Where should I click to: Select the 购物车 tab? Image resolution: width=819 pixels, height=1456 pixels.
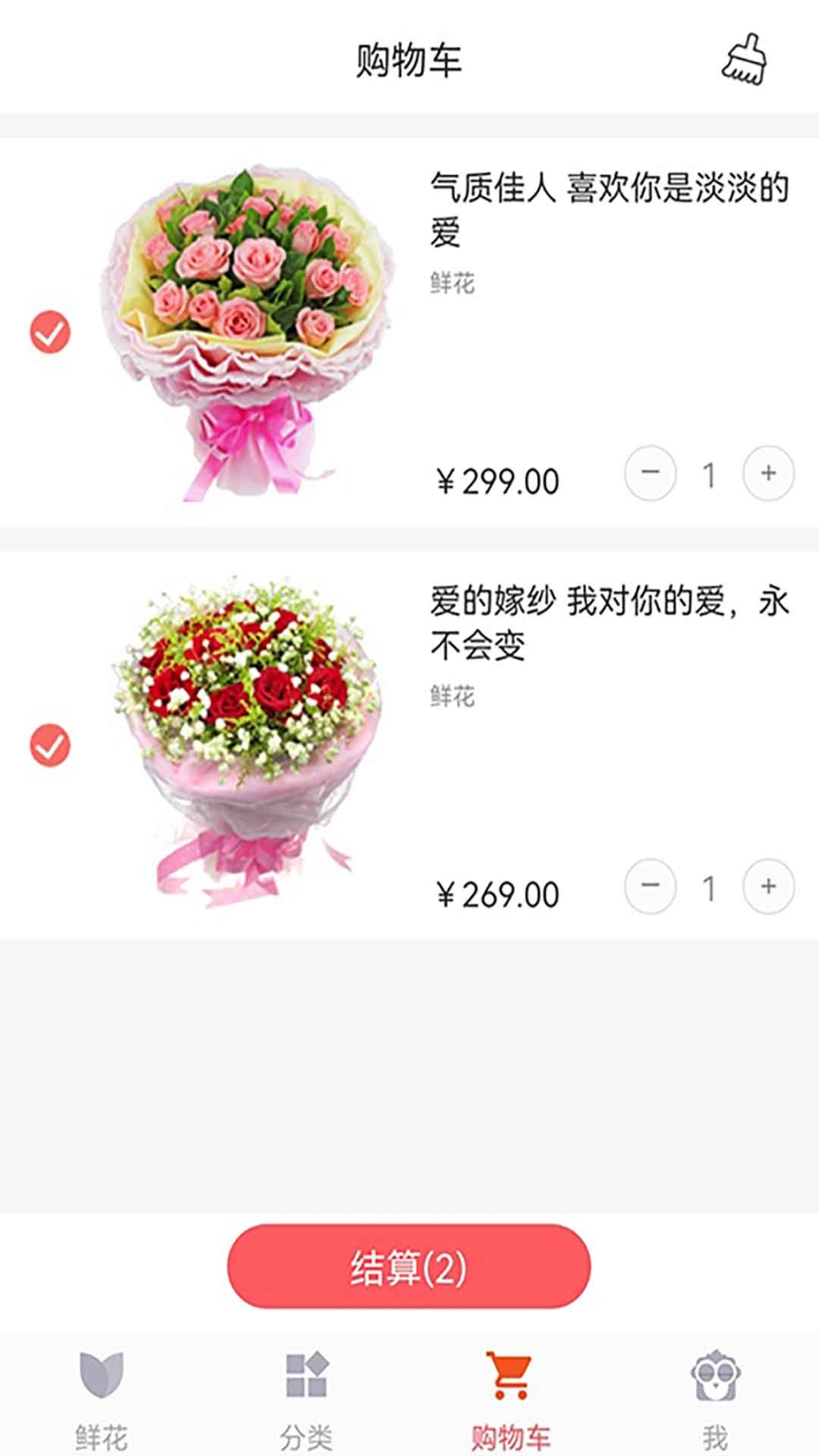[511, 1394]
